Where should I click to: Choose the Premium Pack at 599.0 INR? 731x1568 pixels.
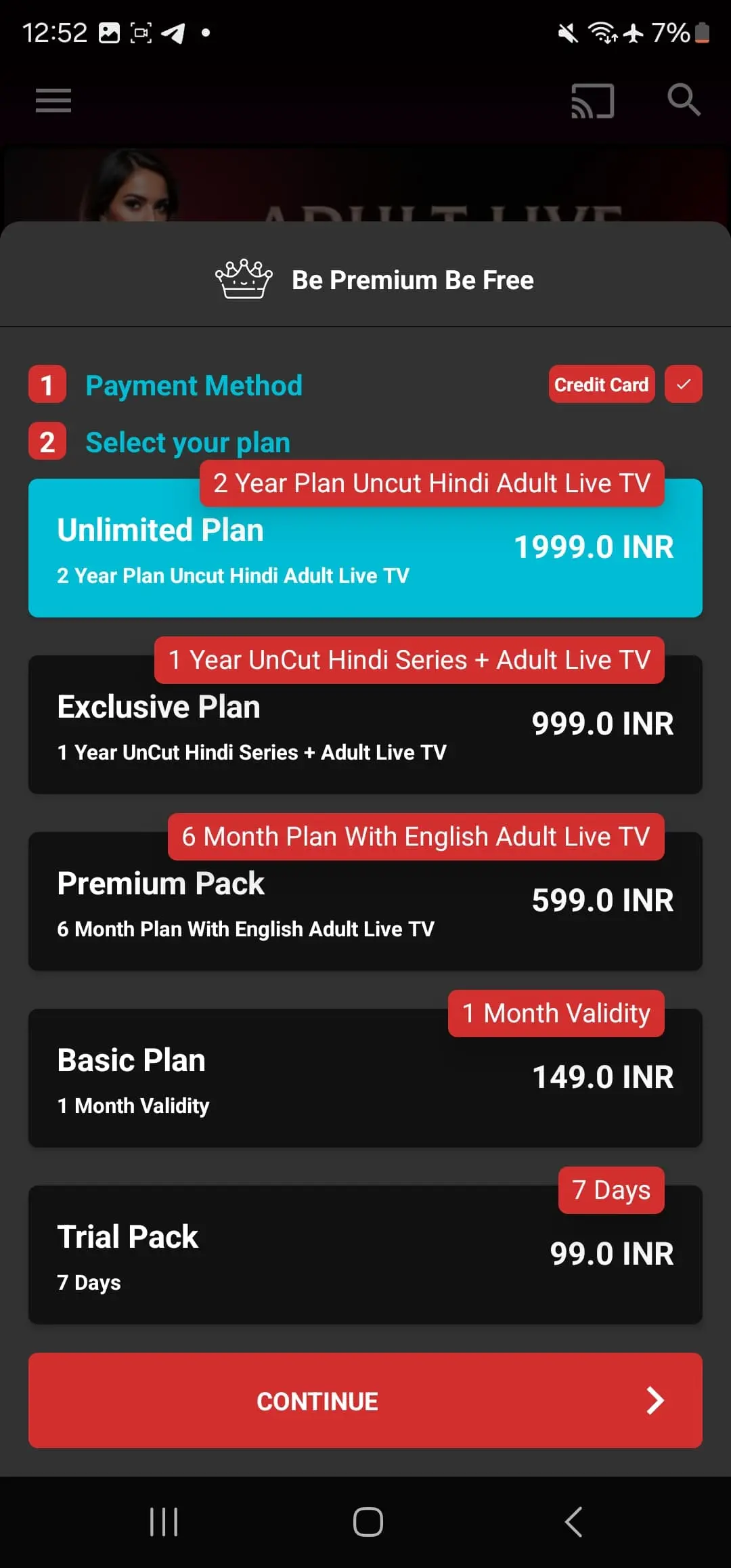click(365, 901)
